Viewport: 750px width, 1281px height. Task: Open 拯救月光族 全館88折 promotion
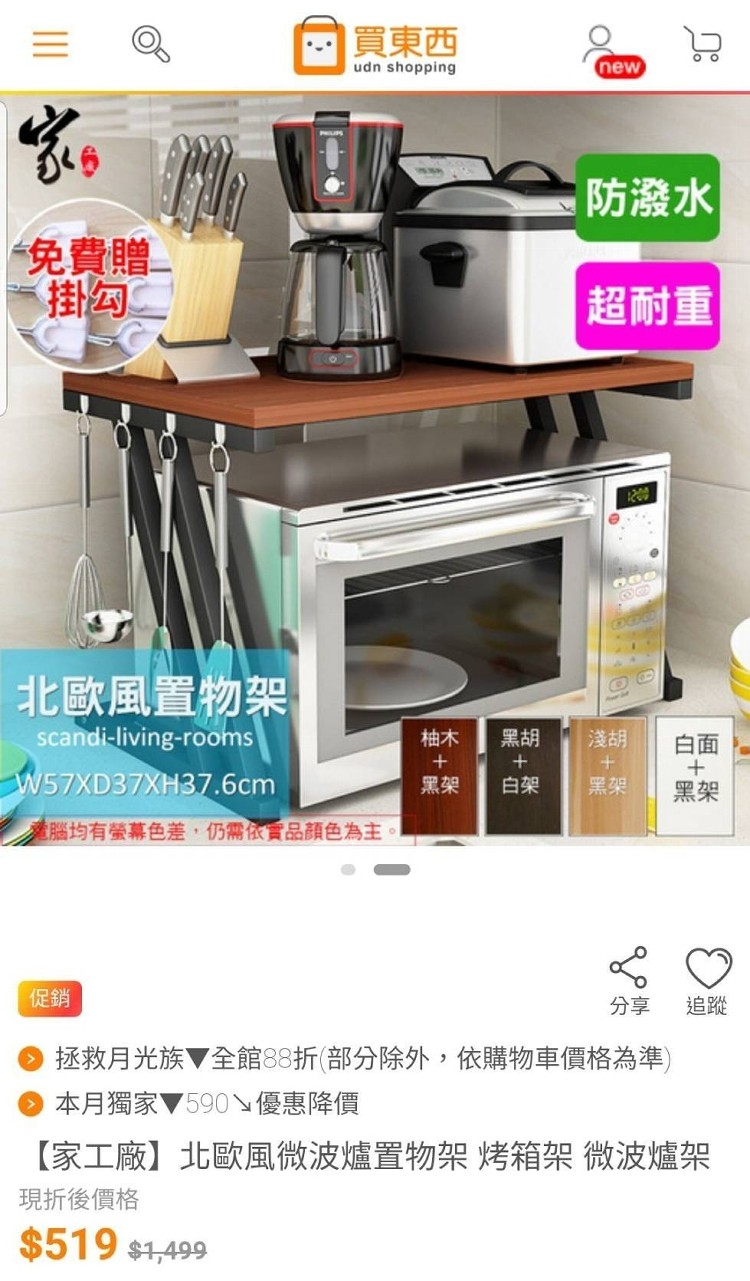coord(362,1059)
